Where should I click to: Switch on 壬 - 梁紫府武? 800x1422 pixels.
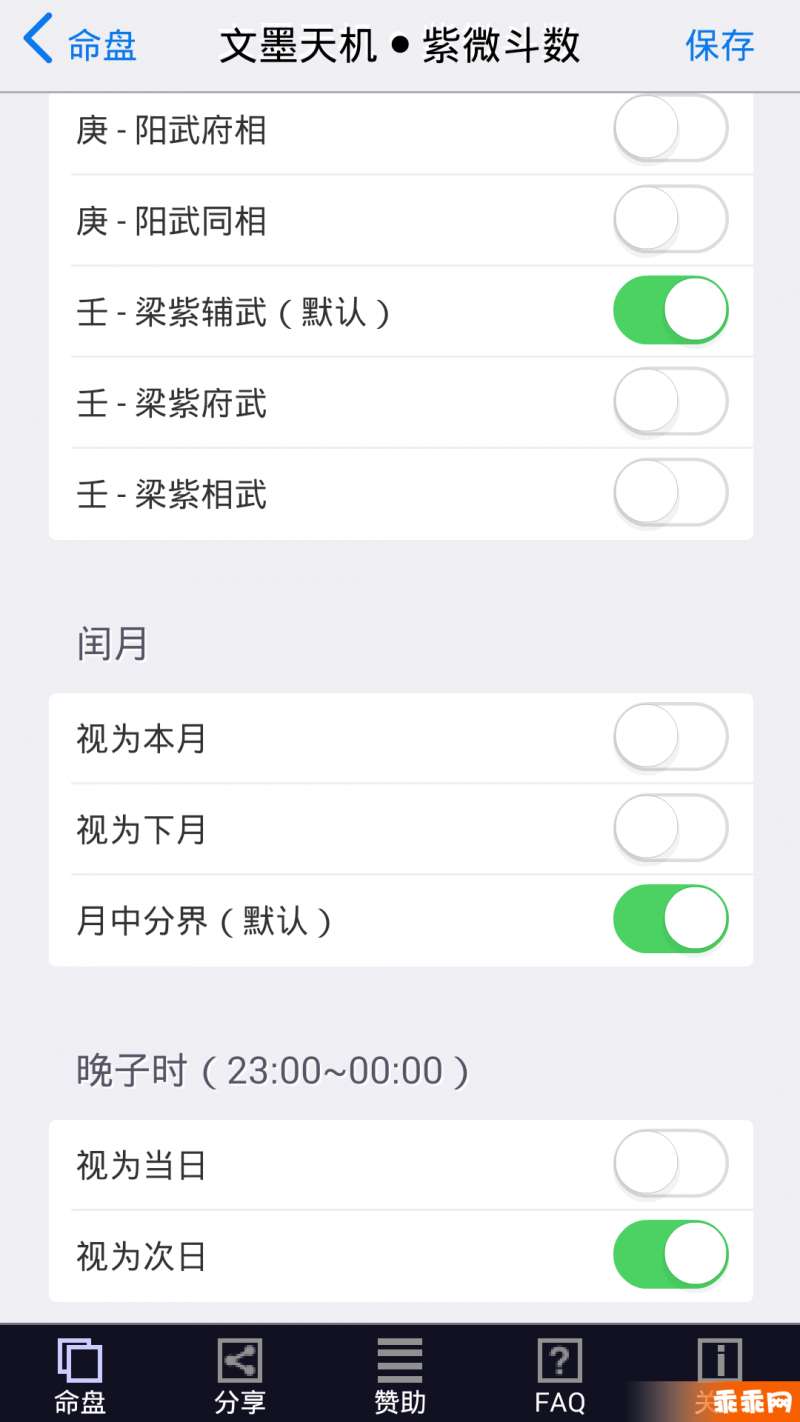(x=670, y=402)
